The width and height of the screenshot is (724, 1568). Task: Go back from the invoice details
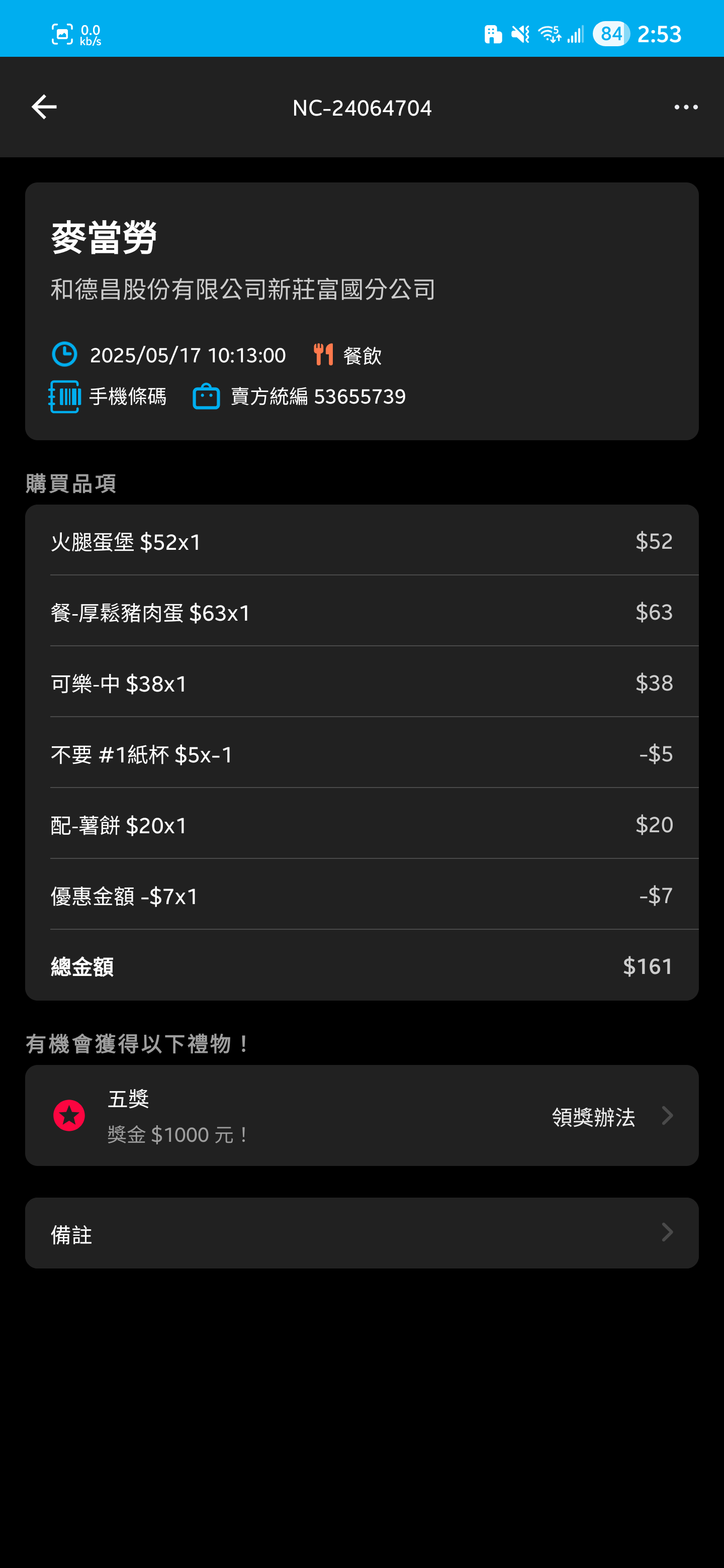click(44, 107)
